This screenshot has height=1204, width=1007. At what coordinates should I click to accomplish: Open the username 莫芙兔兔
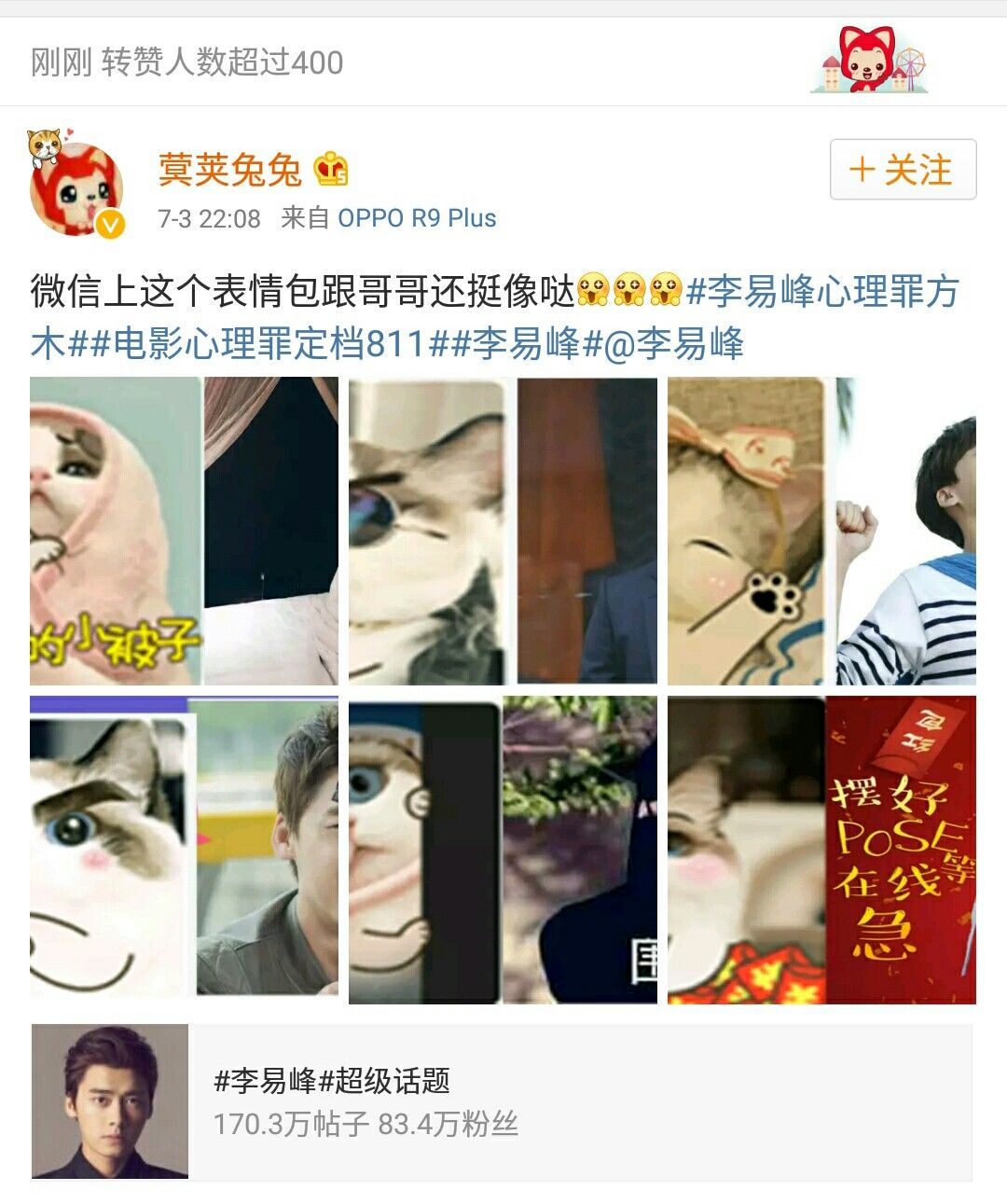[229, 170]
